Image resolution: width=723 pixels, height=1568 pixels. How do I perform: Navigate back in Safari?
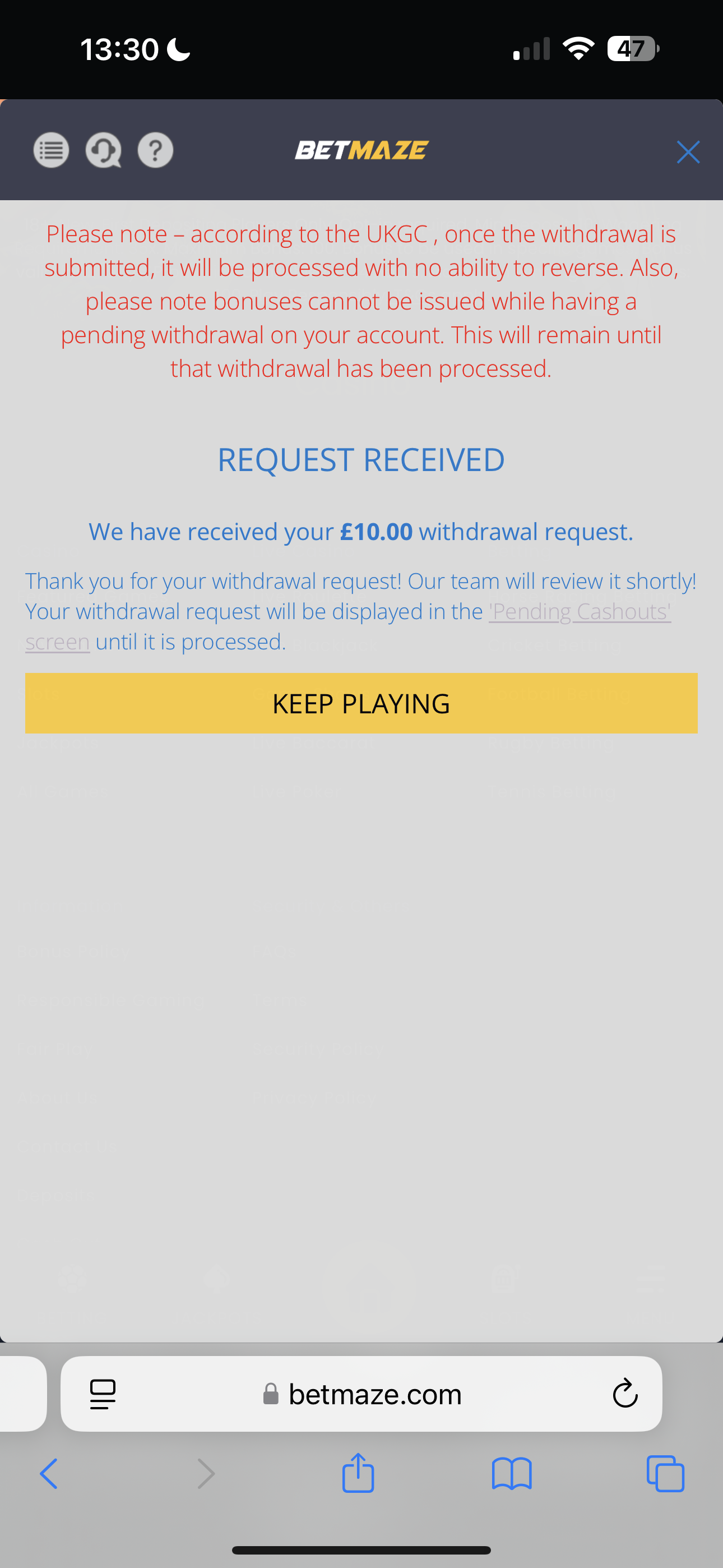click(x=48, y=1474)
